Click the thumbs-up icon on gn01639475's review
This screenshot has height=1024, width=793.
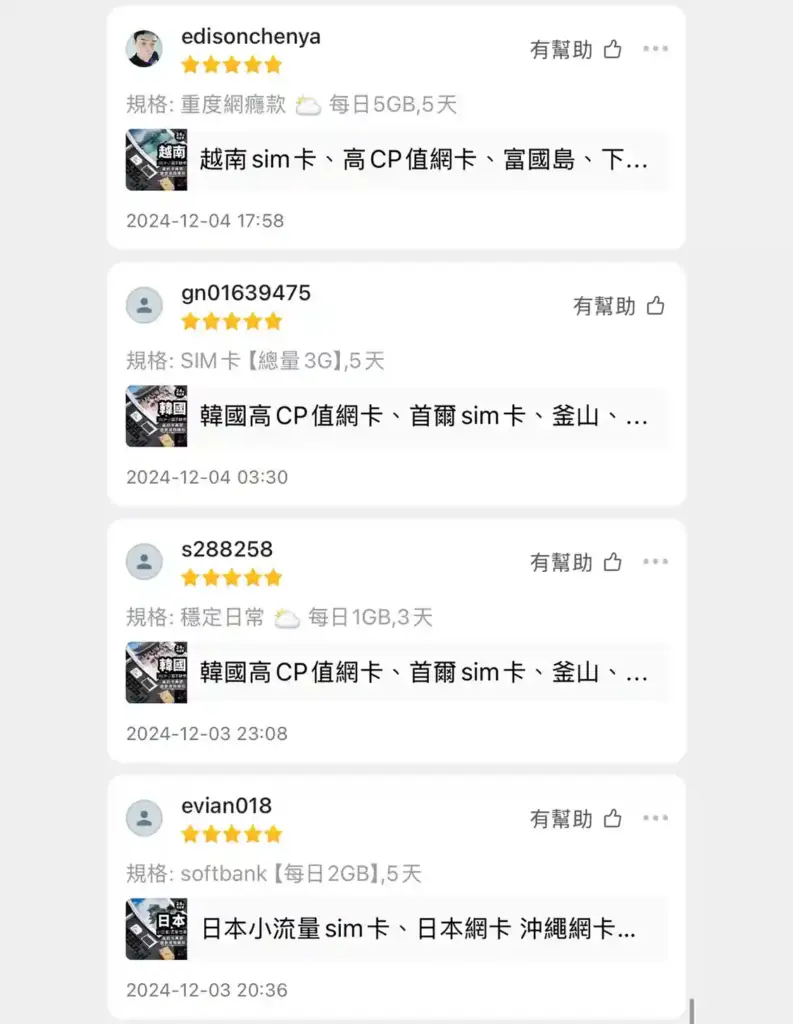click(656, 307)
